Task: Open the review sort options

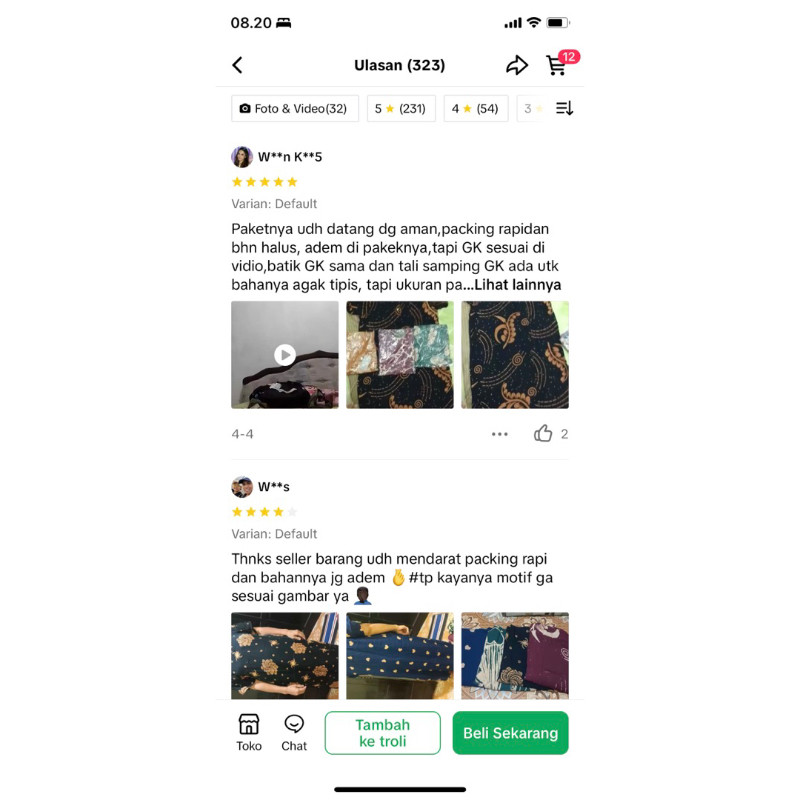Action: click(x=564, y=108)
